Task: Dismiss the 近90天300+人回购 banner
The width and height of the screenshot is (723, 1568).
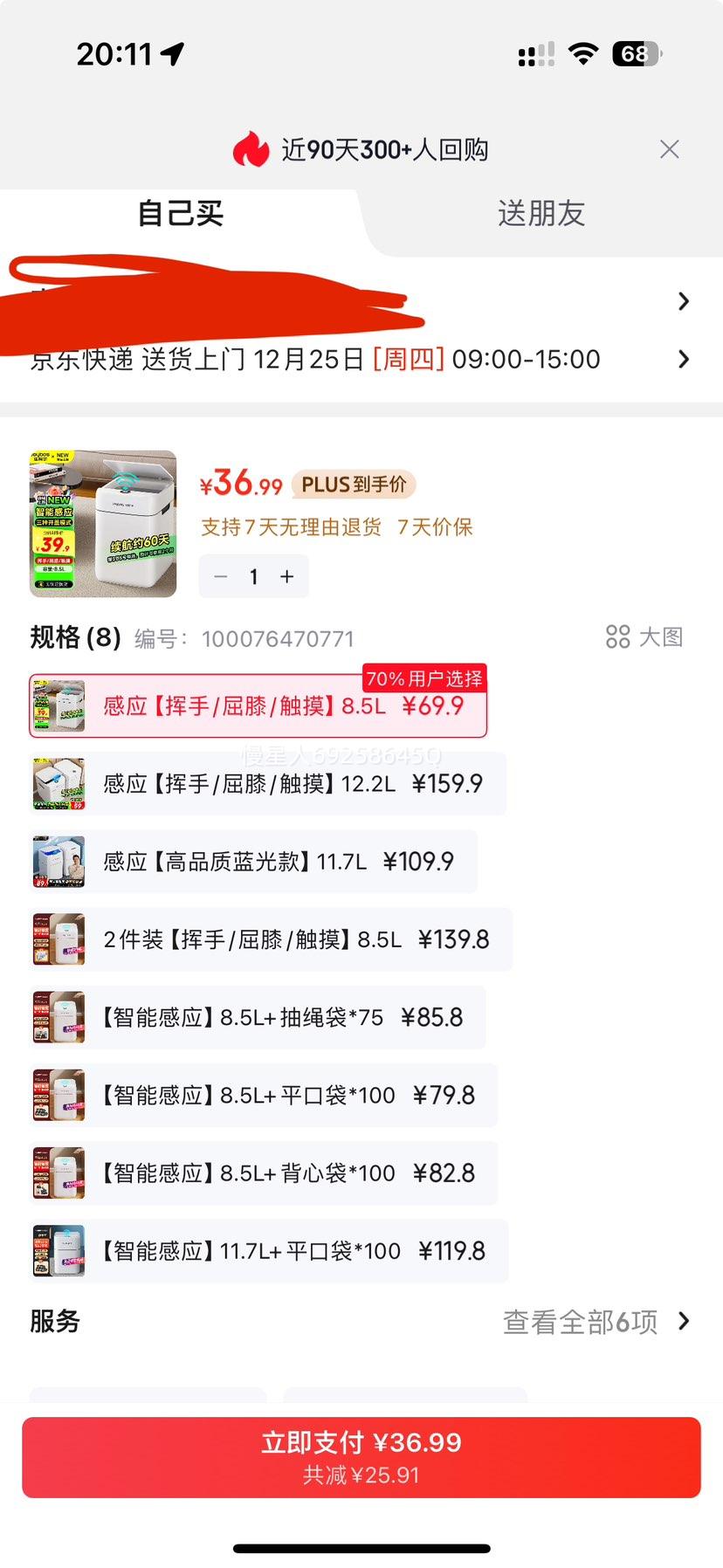Action: [x=669, y=149]
